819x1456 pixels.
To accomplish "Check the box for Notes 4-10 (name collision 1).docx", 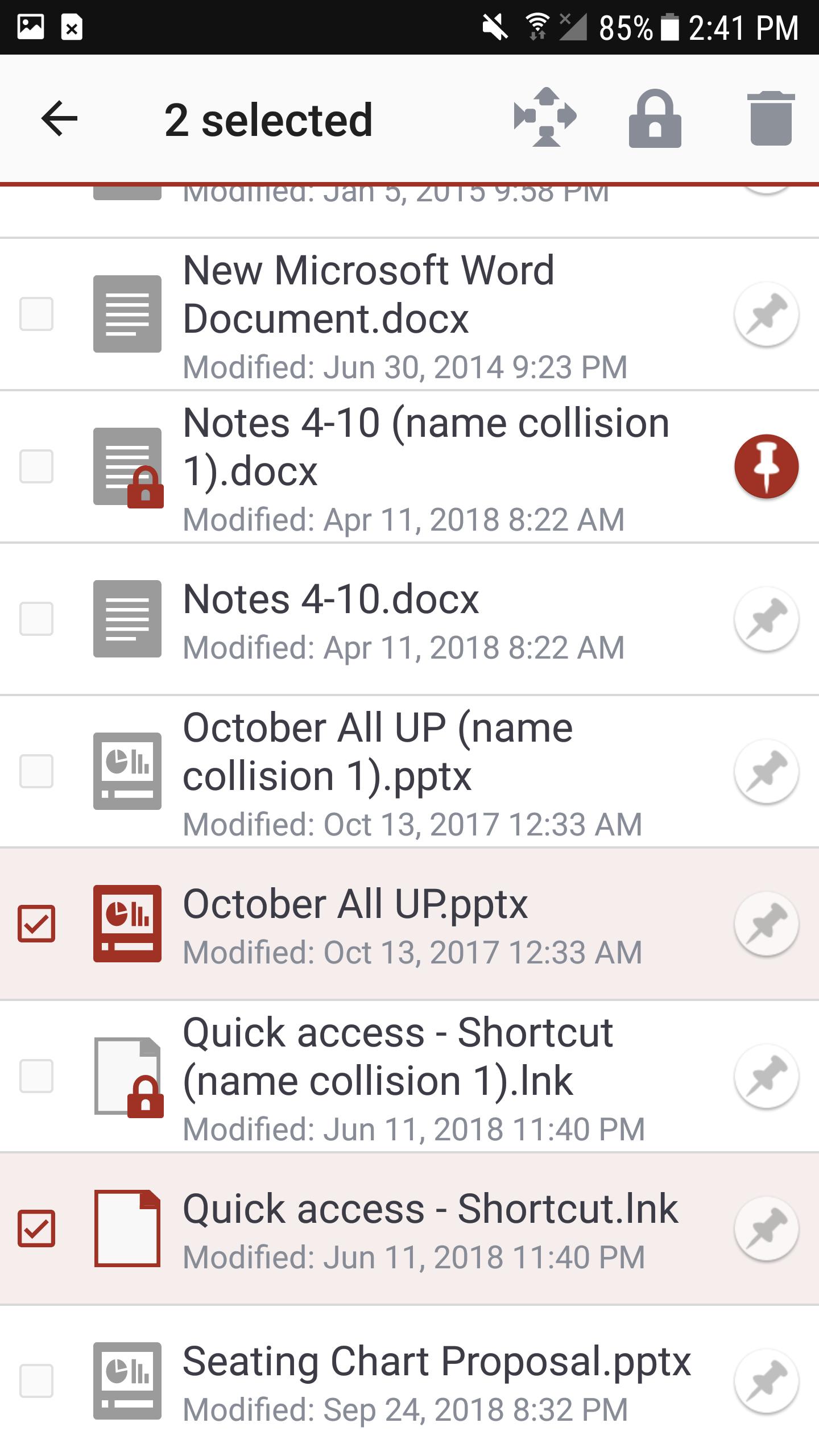I will point(36,466).
